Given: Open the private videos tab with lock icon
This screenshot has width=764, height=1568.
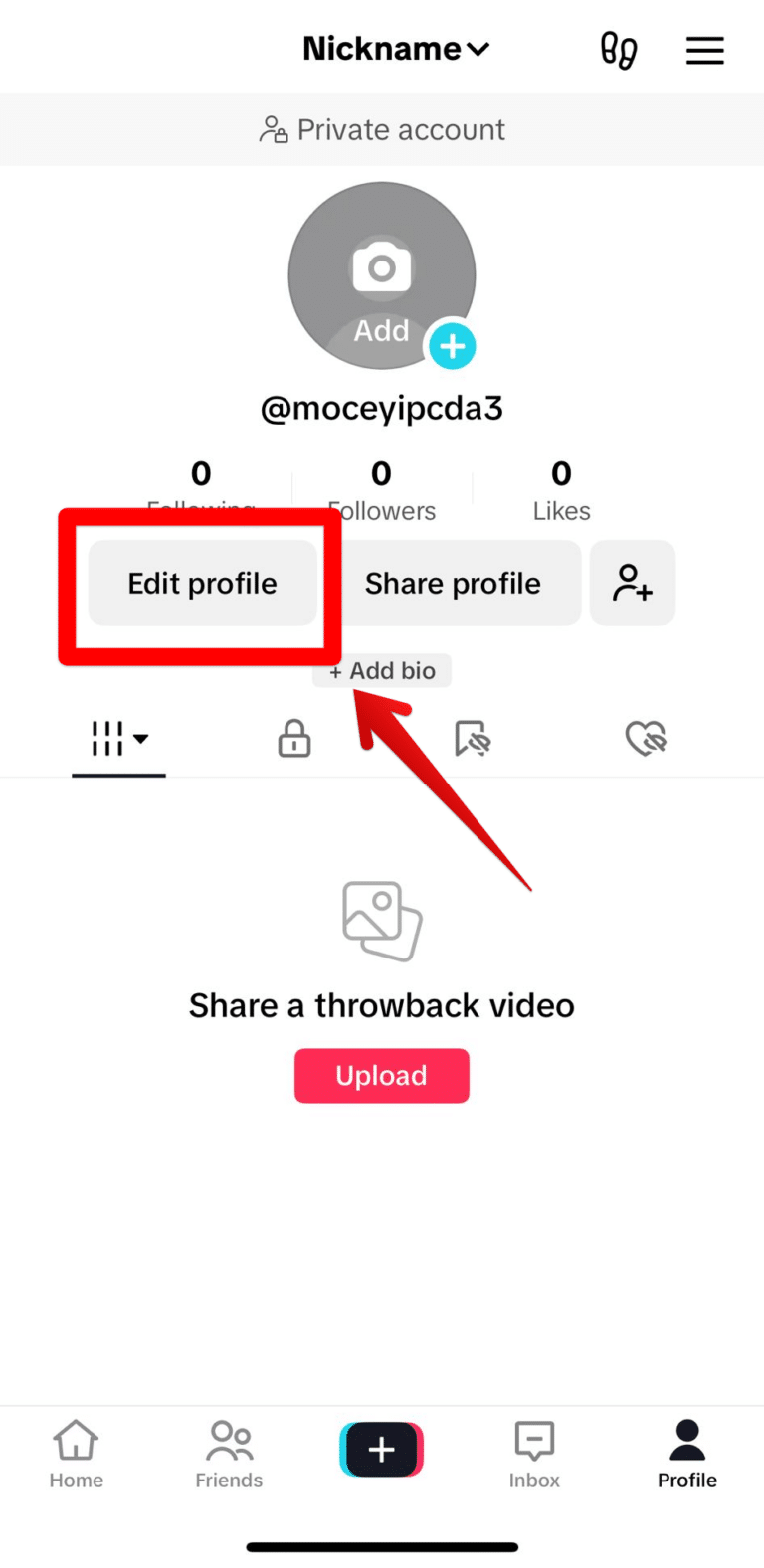Looking at the screenshot, I should pyautogui.click(x=293, y=738).
